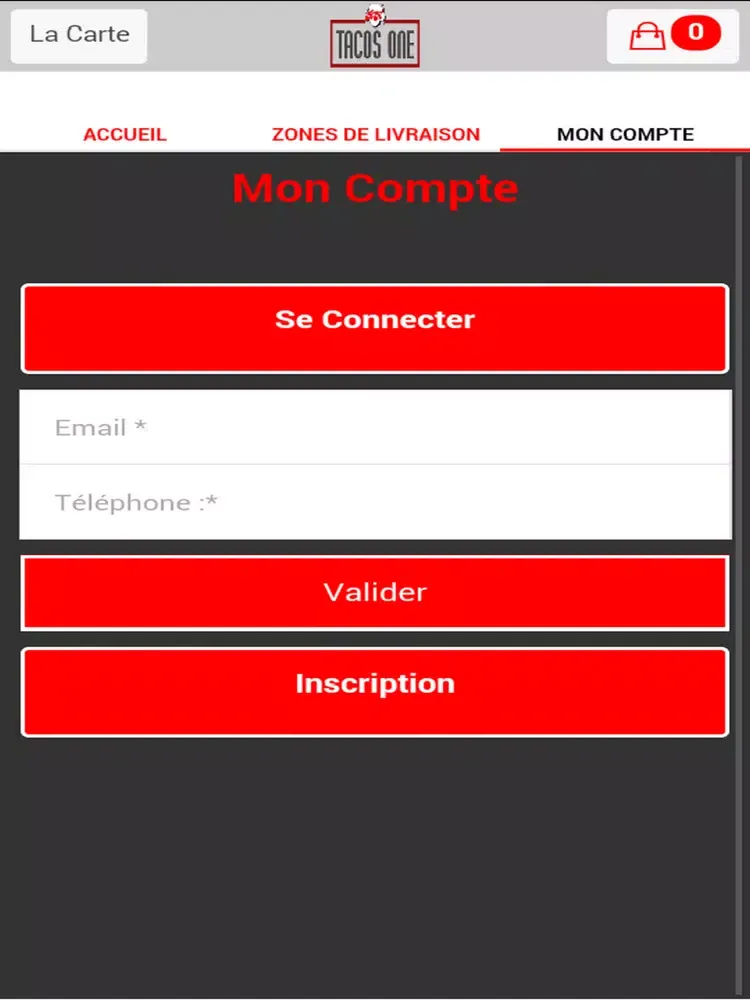Switch to the Accueil tab
This screenshot has height=1000, width=750.
[125, 134]
